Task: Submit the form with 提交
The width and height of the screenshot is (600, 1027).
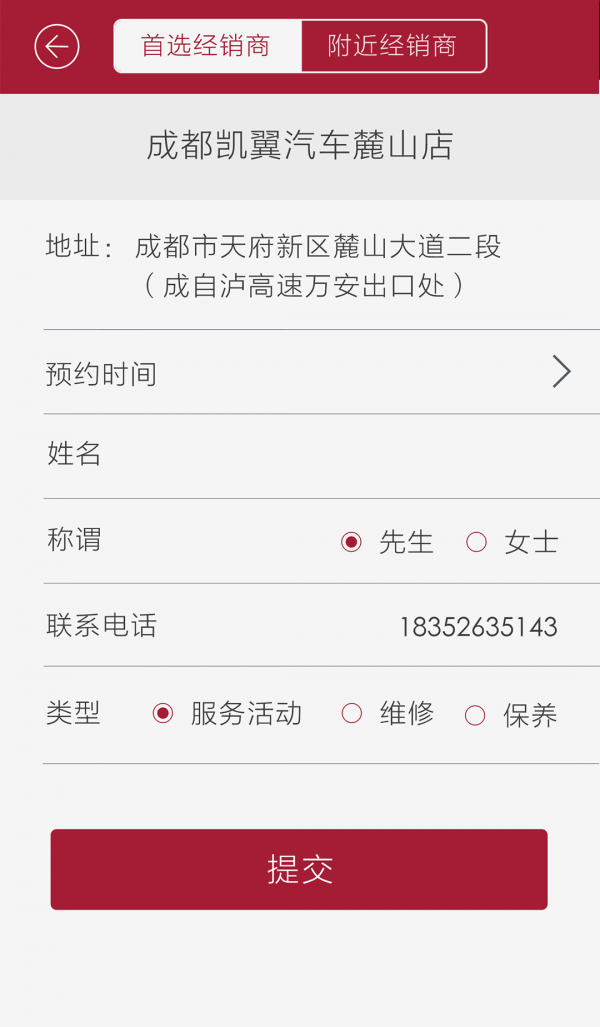Action: pos(299,869)
